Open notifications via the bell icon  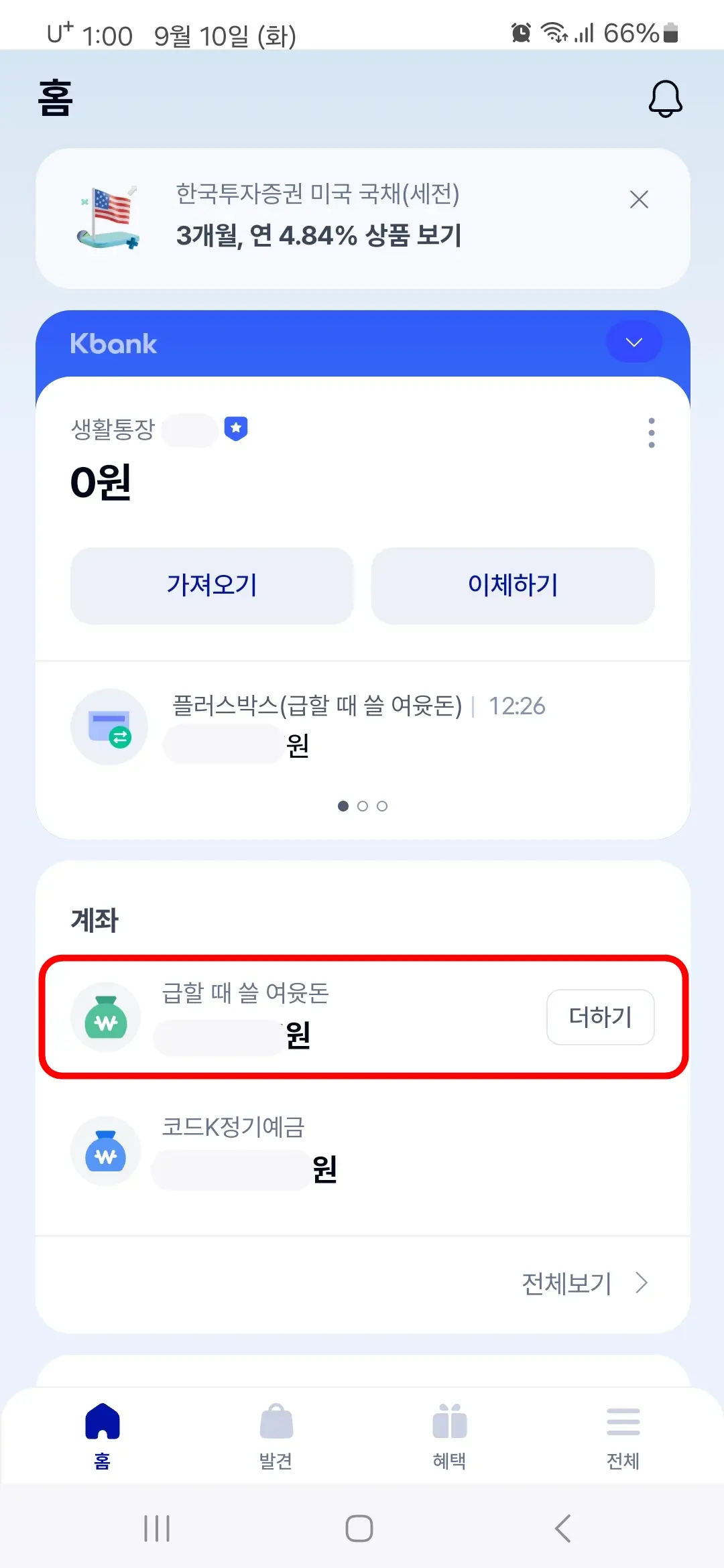point(665,99)
